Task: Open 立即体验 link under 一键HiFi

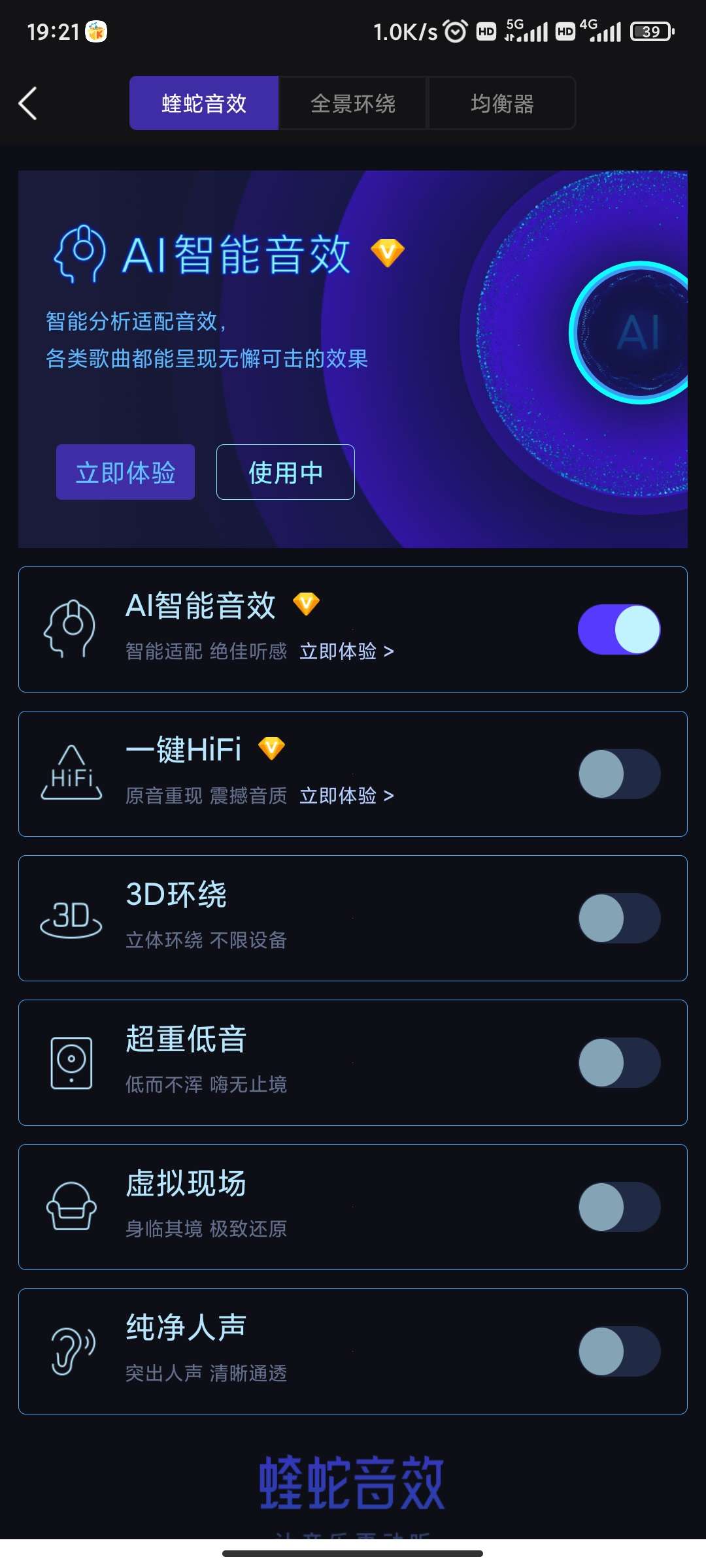Action: click(x=346, y=796)
